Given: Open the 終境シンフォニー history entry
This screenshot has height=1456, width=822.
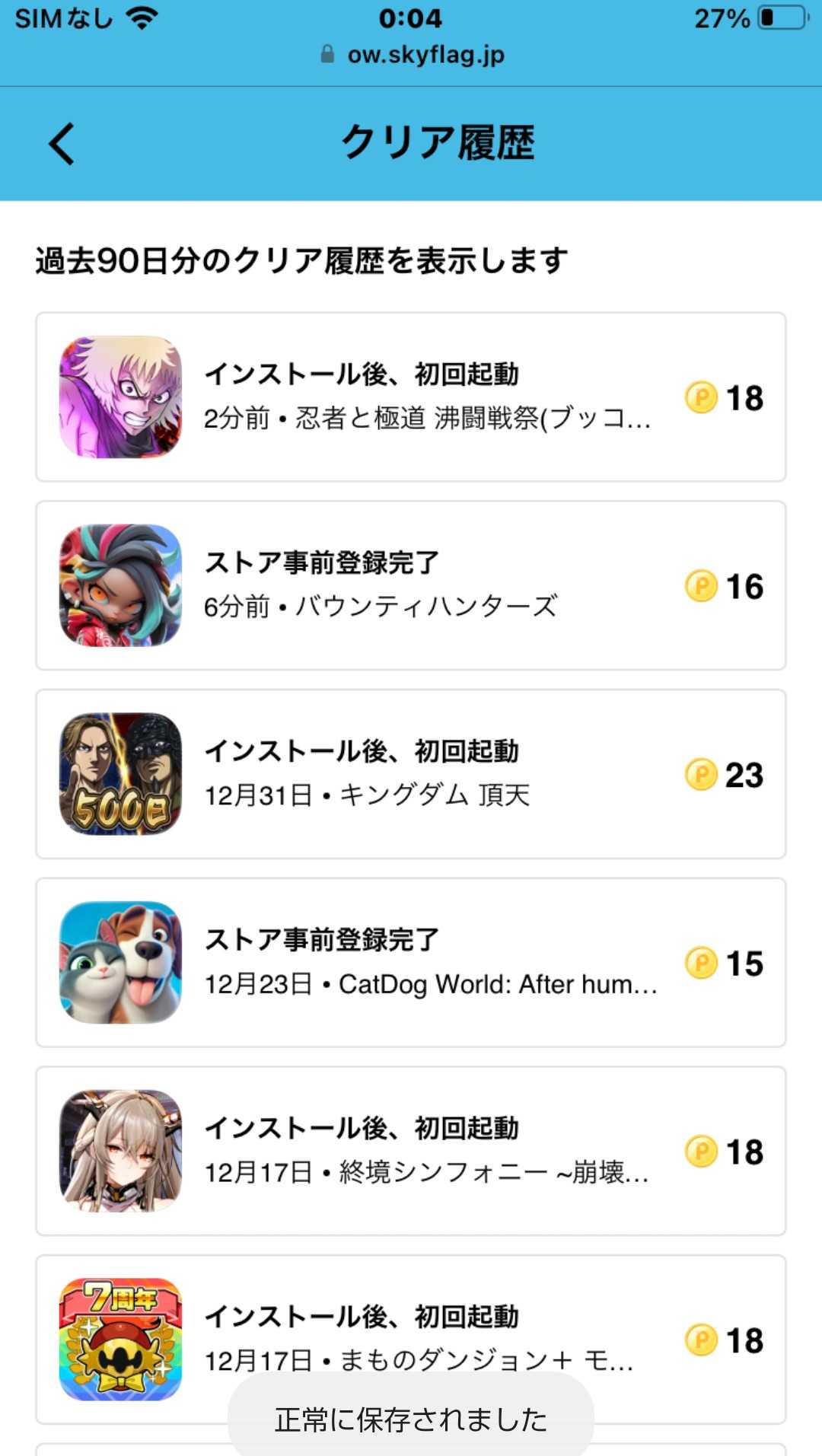Looking at the screenshot, I should [x=411, y=1151].
